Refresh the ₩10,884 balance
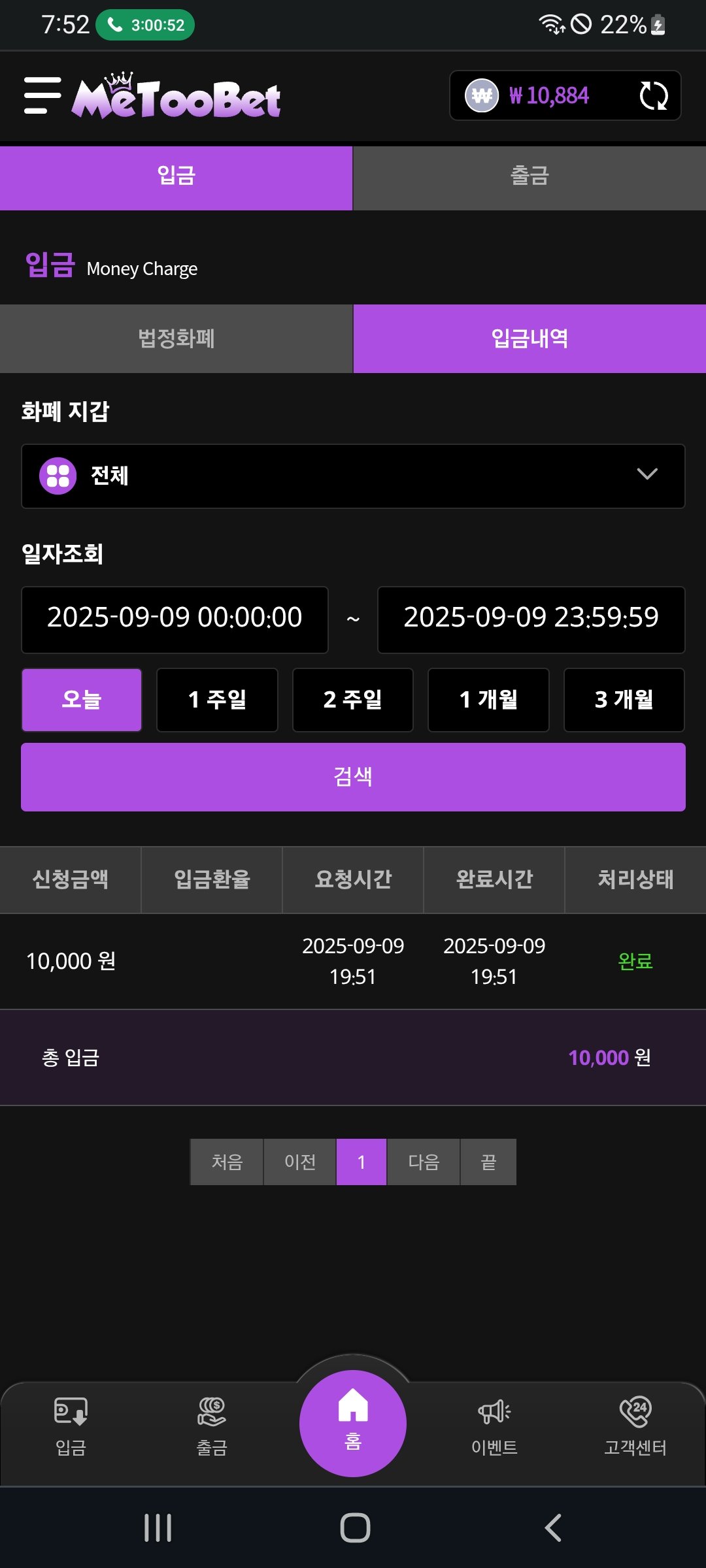706x1568 pixels. pyautogui.click(x=653, y=95)
